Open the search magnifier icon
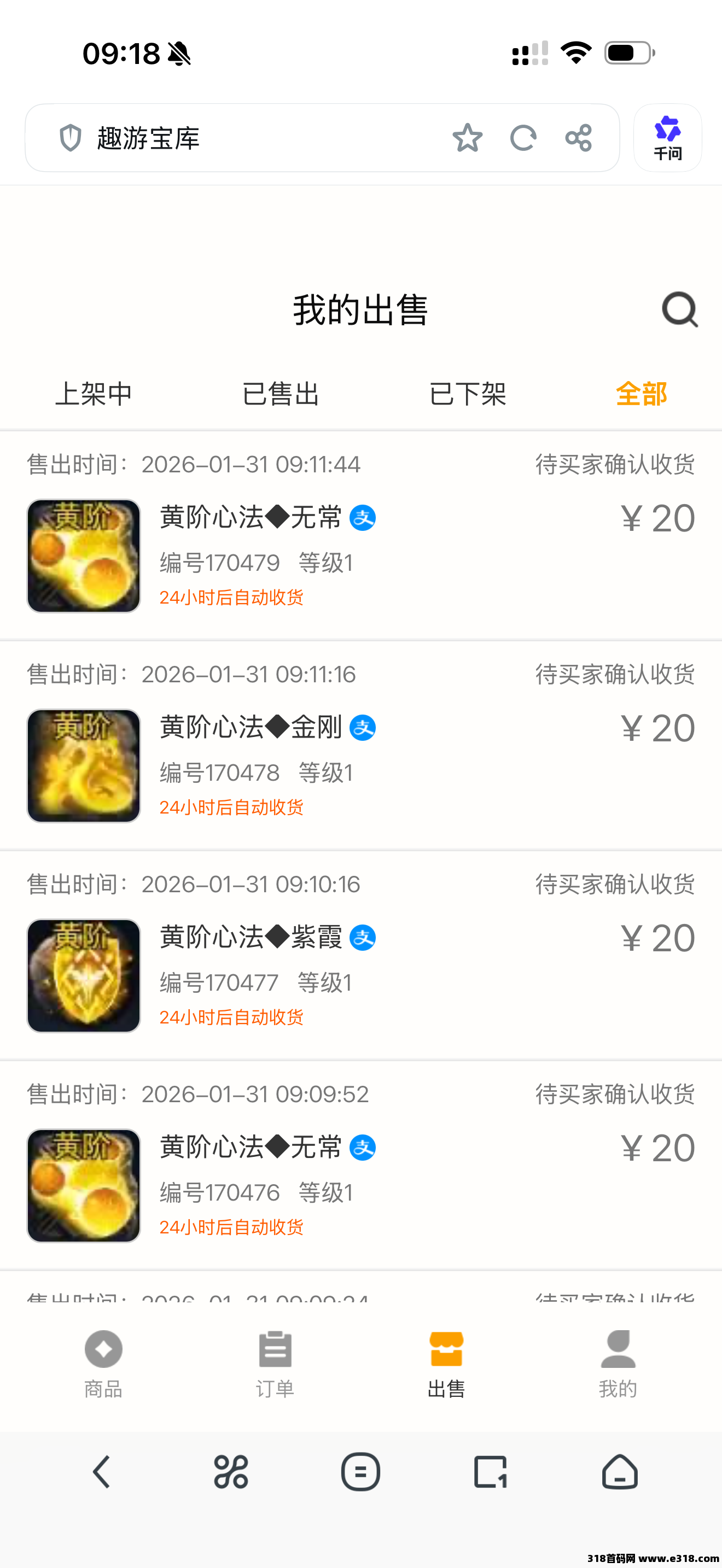 point(679,310)
